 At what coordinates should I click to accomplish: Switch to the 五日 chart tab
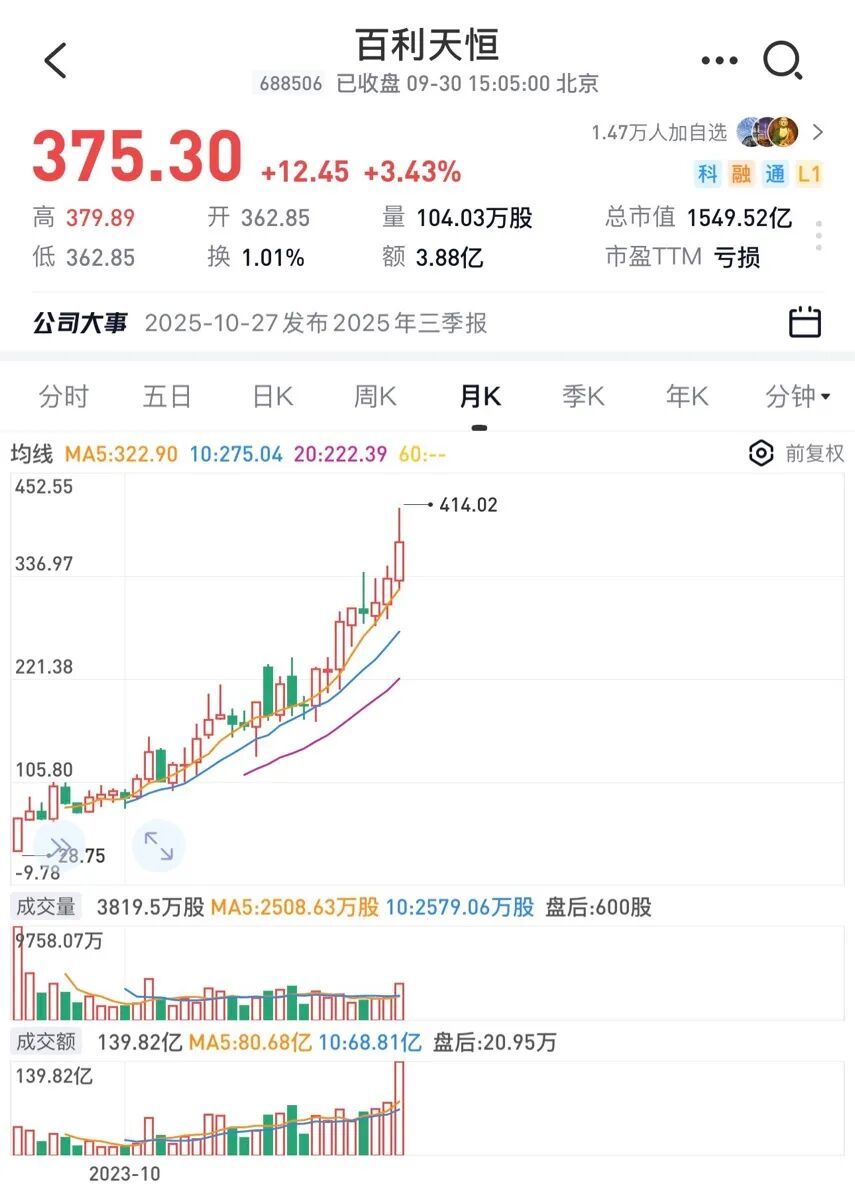click(x=166, y=397)
